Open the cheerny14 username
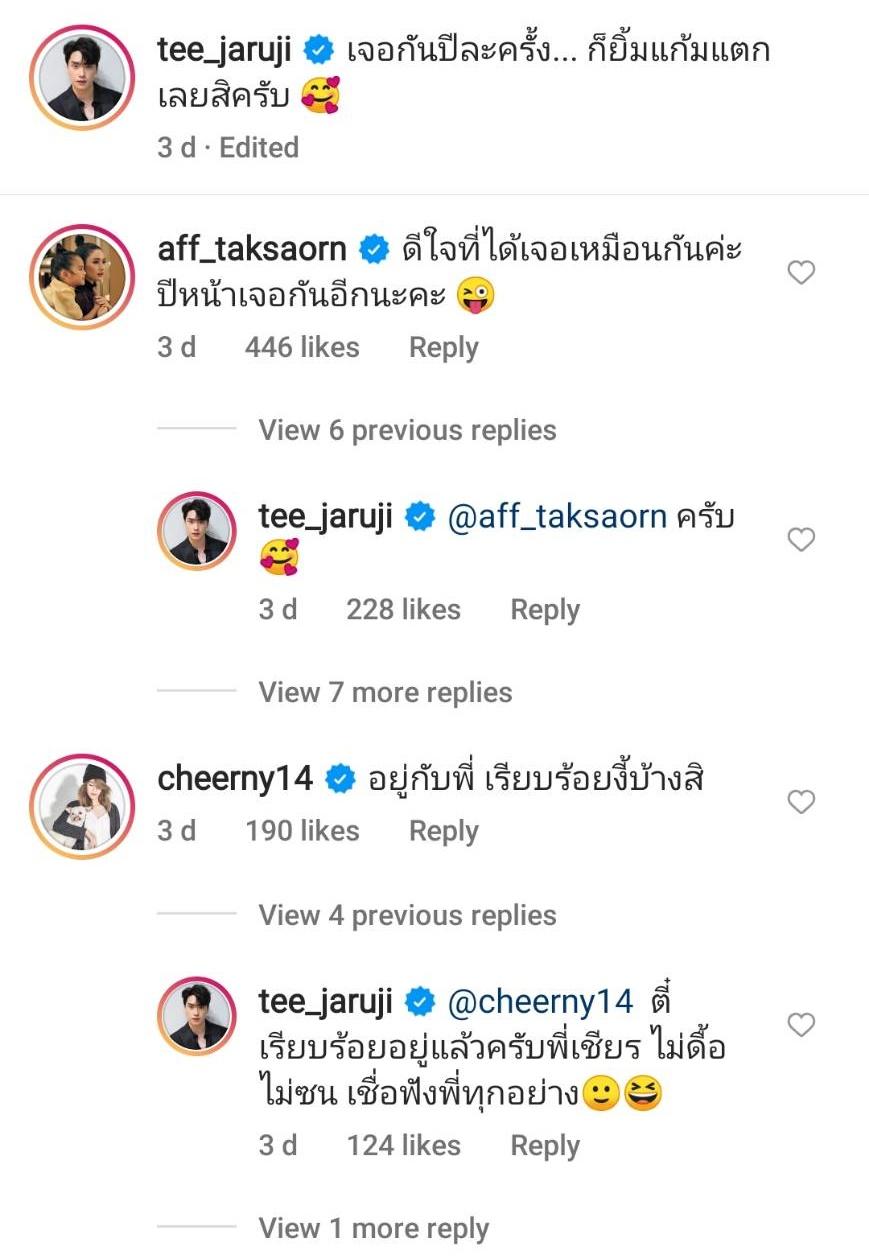Viewport: 869px width, 1259px height. pyautogui.click(x=236, y=778)
